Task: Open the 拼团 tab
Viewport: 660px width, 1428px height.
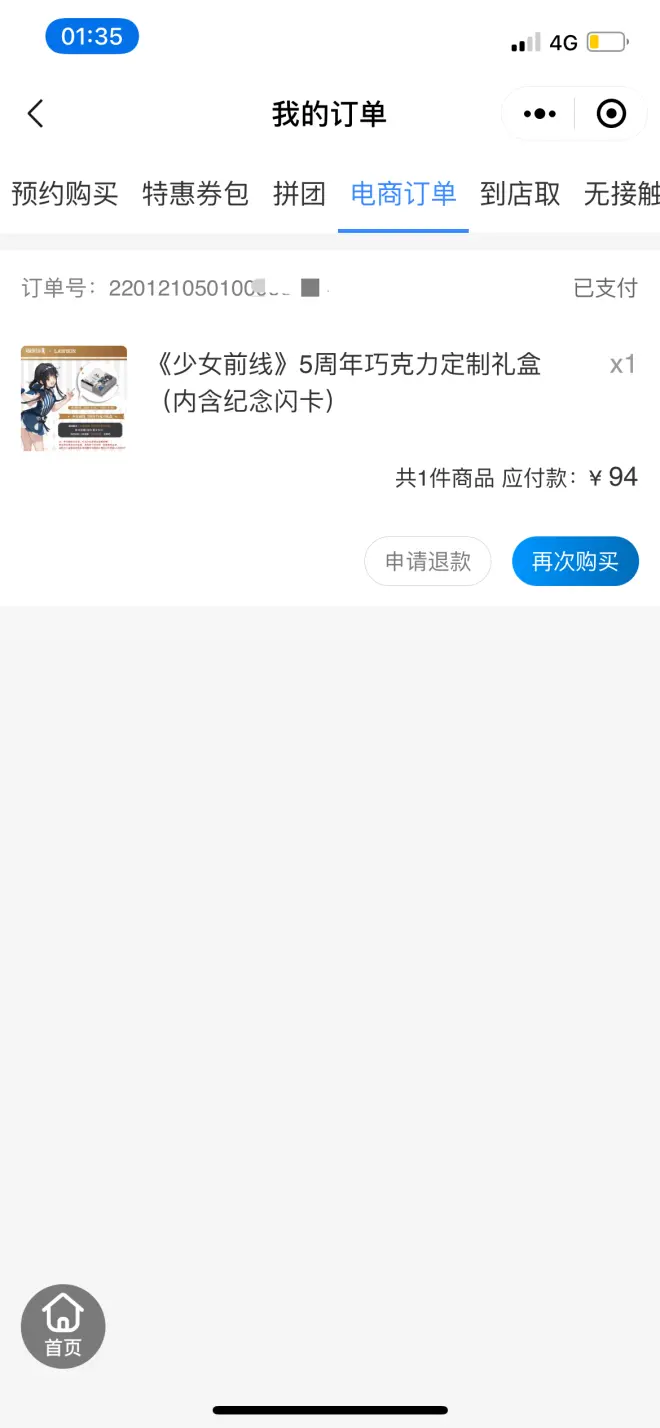Action: 300,194
